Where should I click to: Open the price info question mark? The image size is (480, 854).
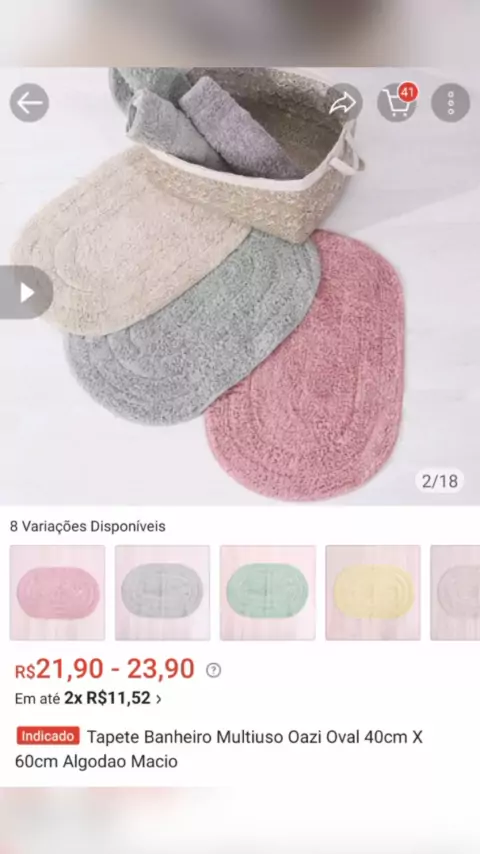[214, 670]
